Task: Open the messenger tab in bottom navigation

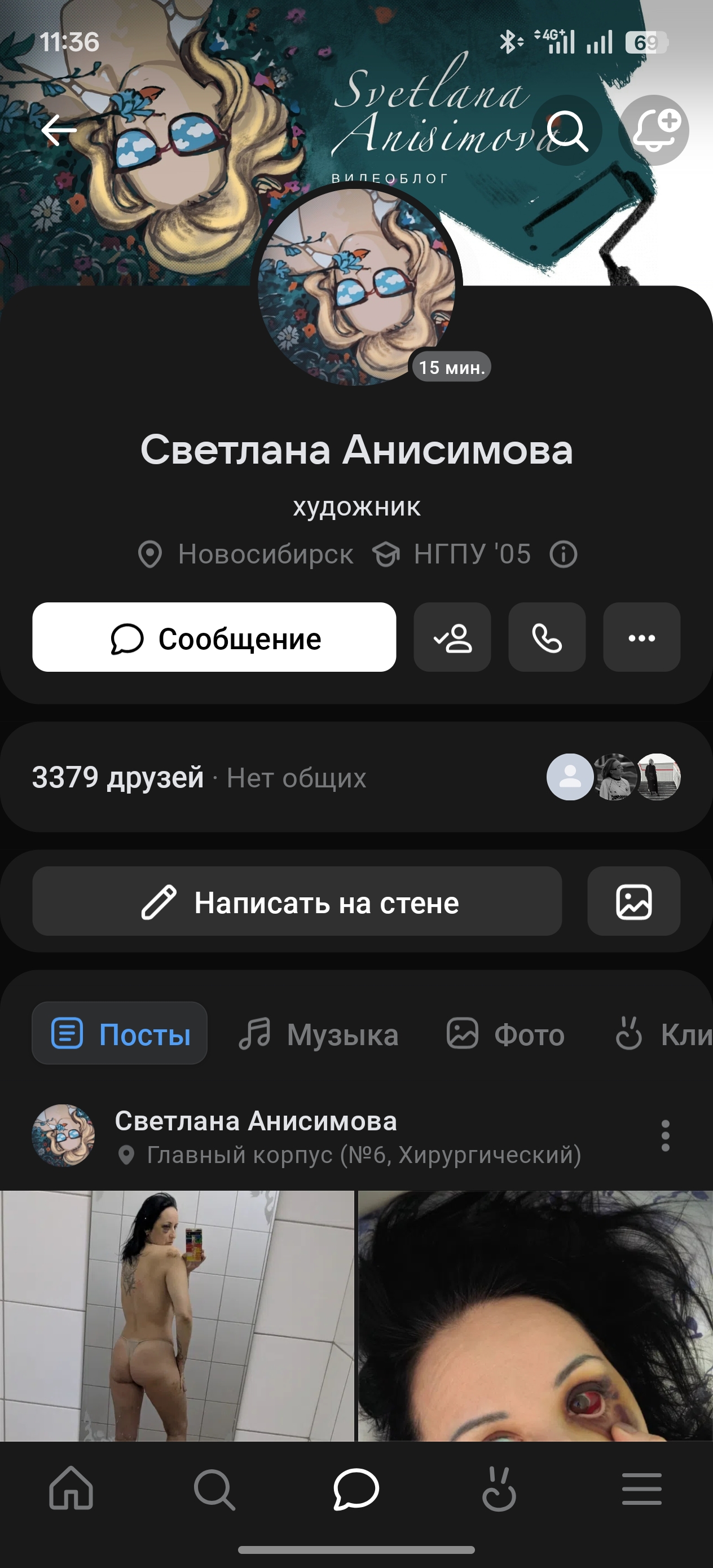Action: pos(356,1489)
